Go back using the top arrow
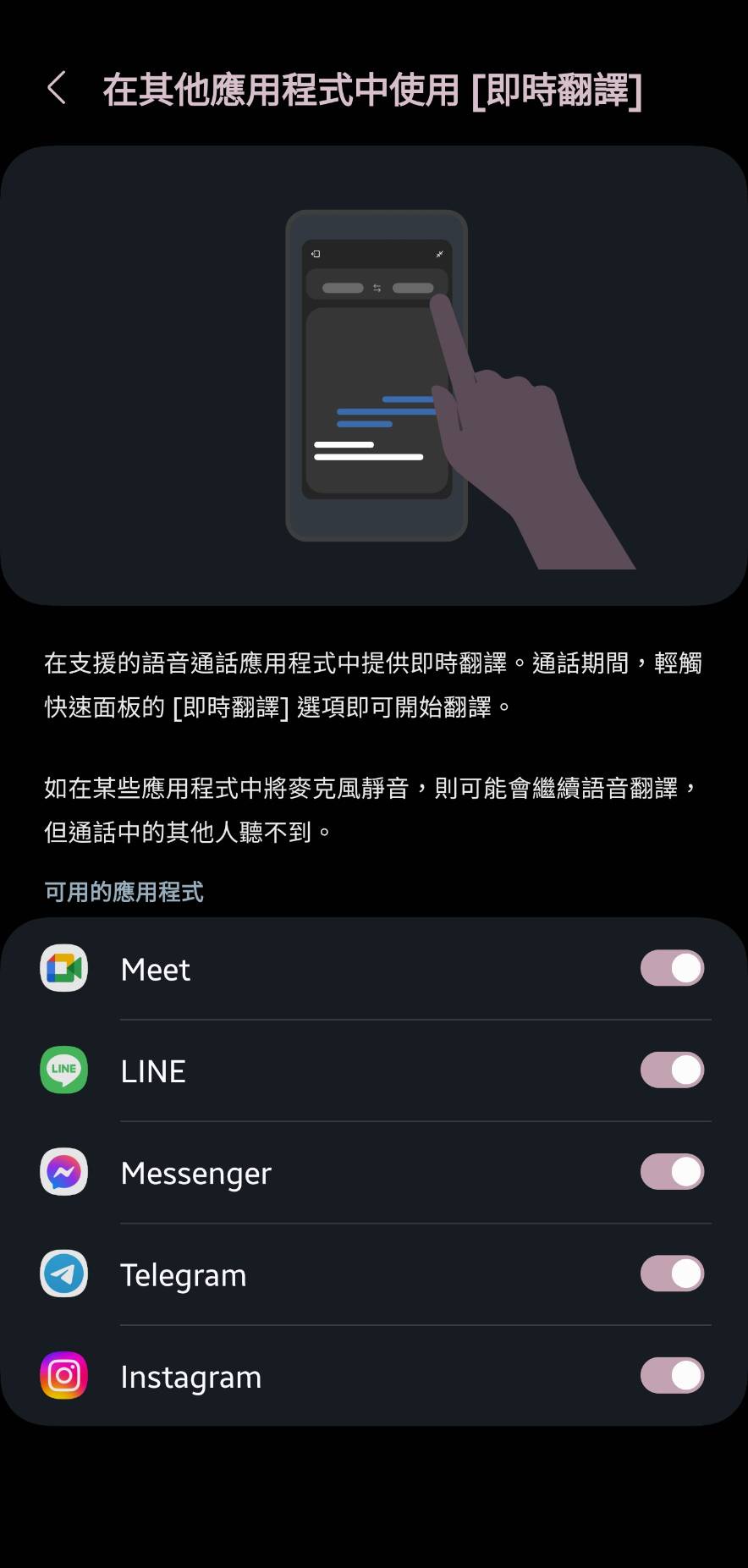This screenshot has height=1568, width=748. [x=57, y=88]
